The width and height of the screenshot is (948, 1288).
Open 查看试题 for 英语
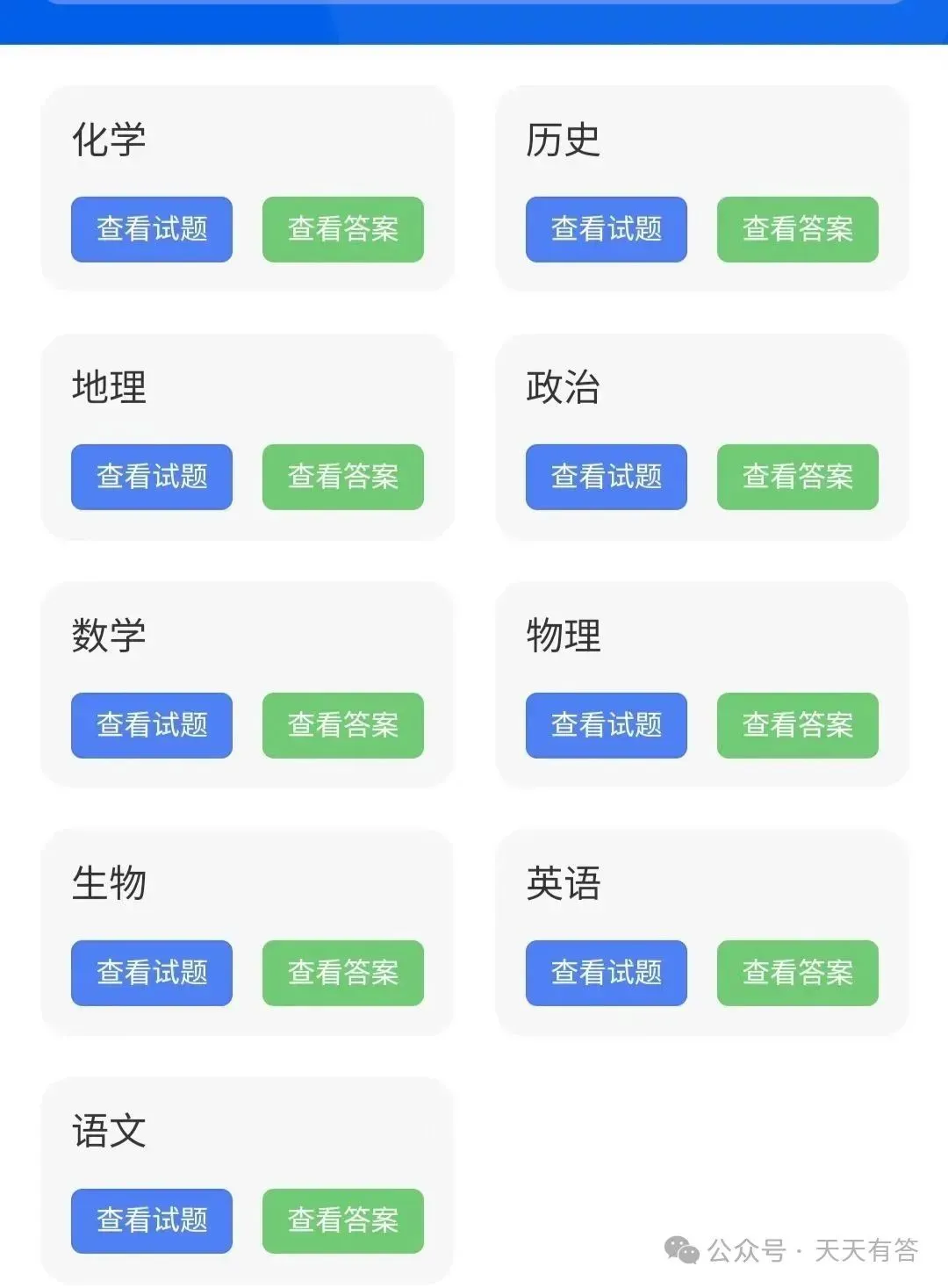pyautogui.click(x=607, y=973)
